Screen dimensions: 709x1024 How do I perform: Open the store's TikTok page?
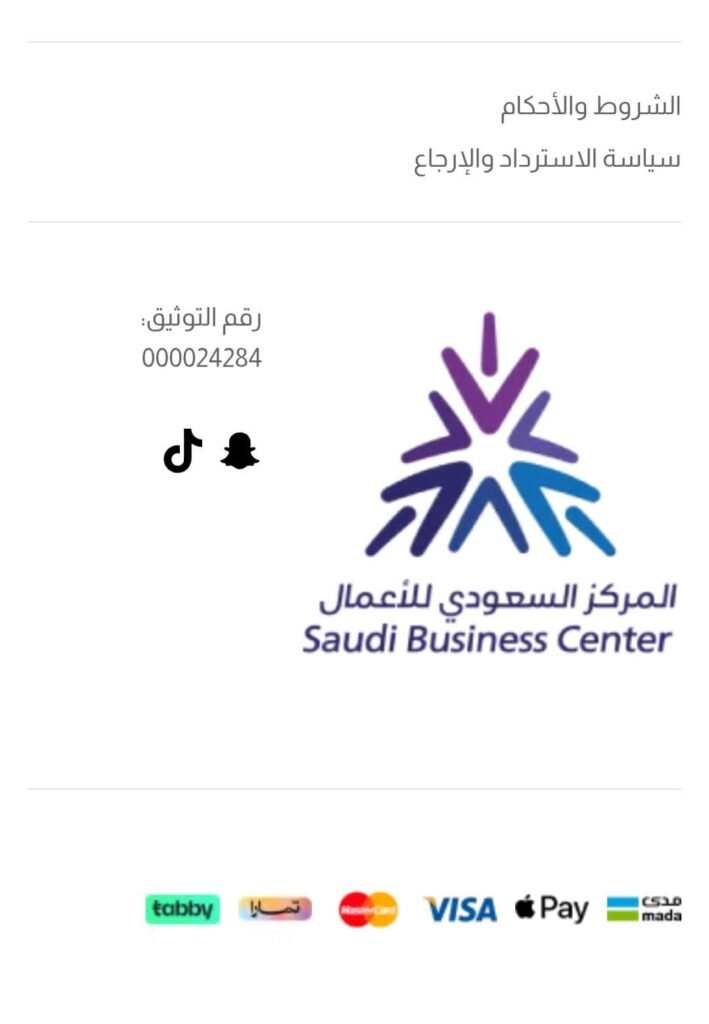pos(182,451)
